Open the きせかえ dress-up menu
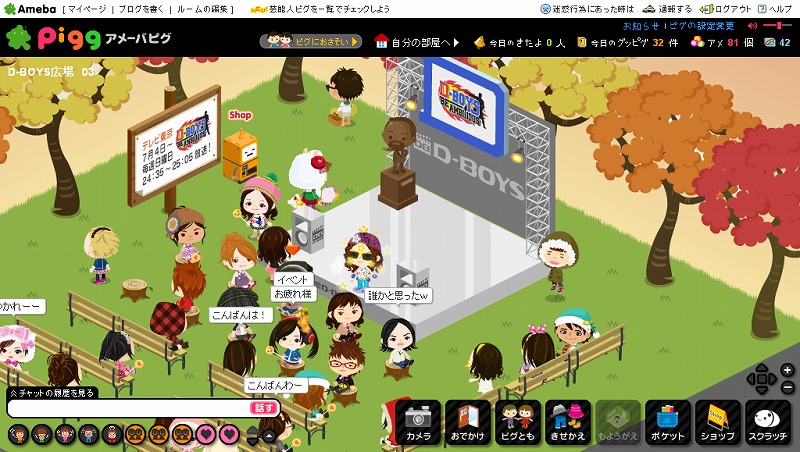 [568, 421]
